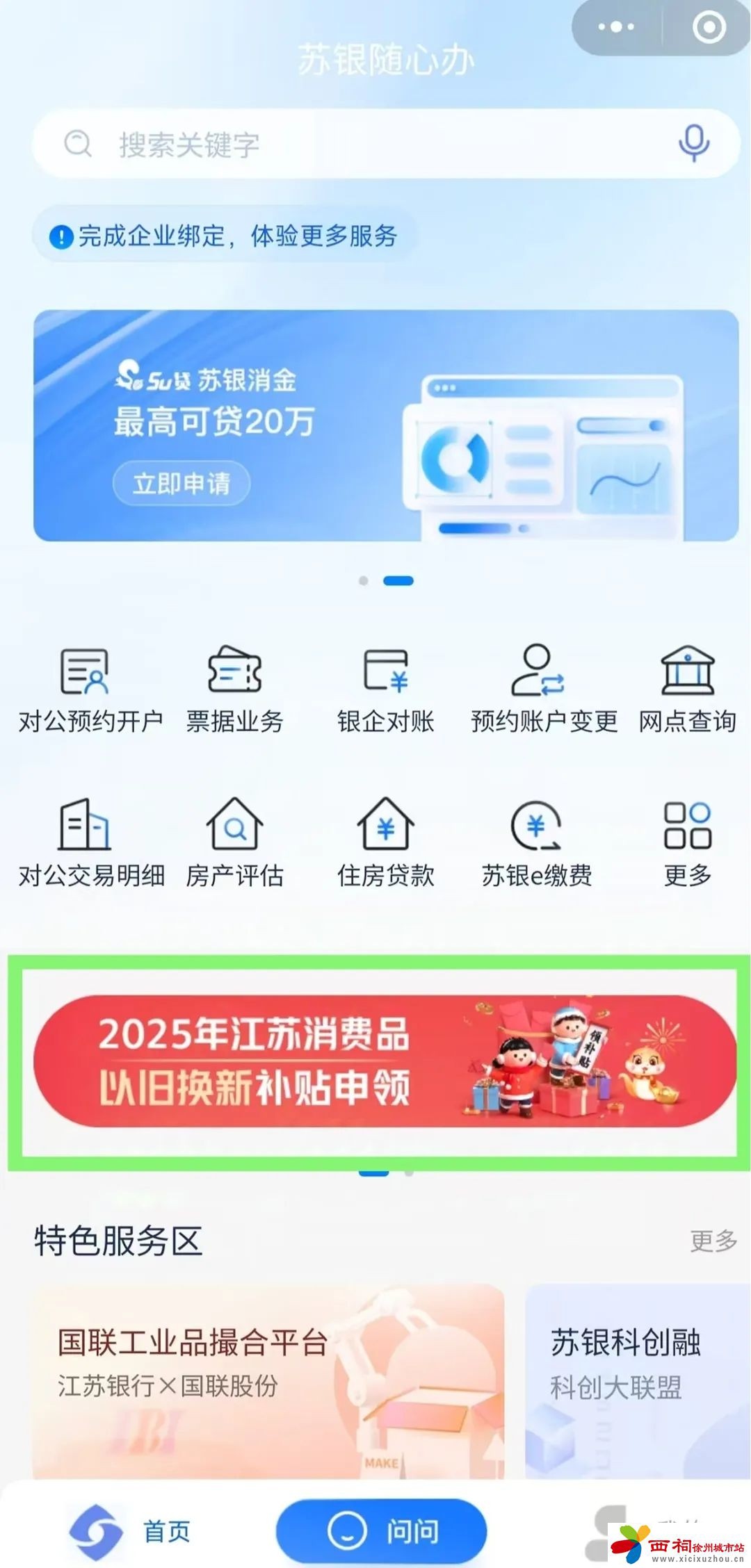Viewport: 751px width, 1568px height.
Task: Open 房产评估
Action: click(234, 843)
